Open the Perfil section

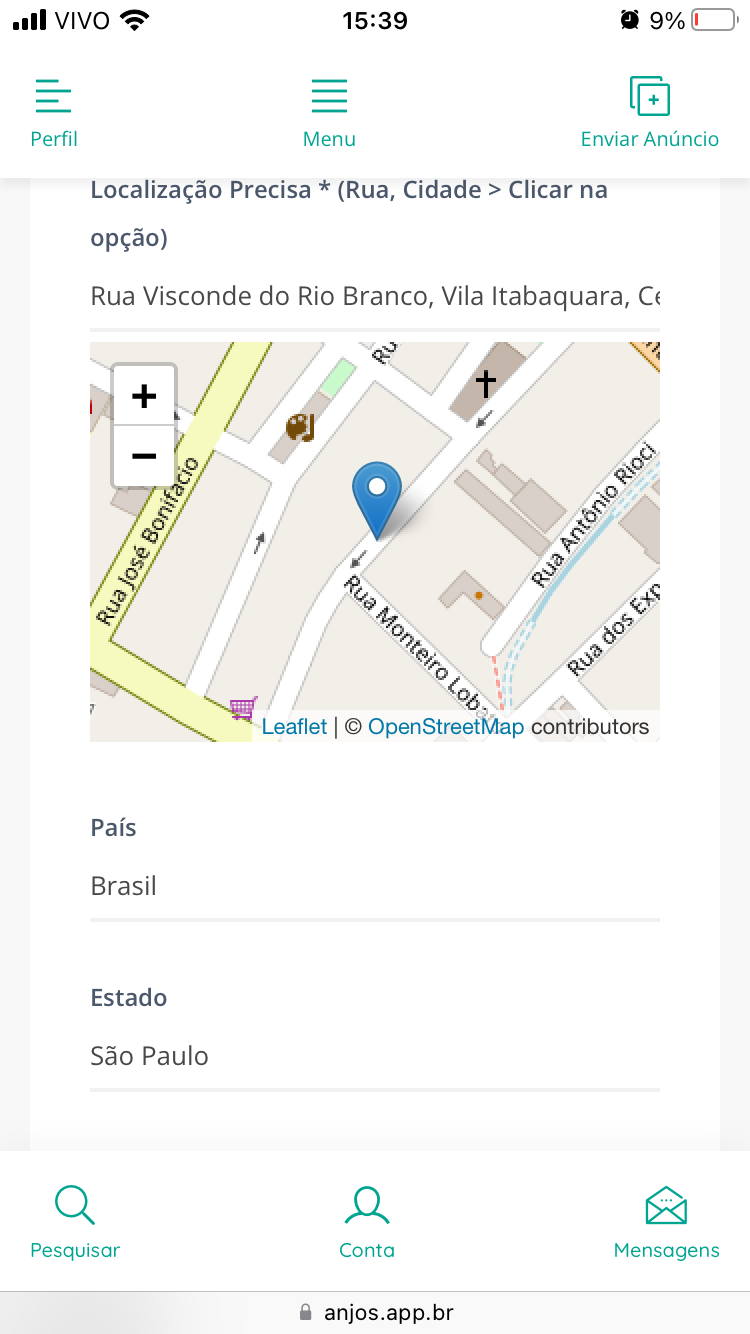pos(54,113)
